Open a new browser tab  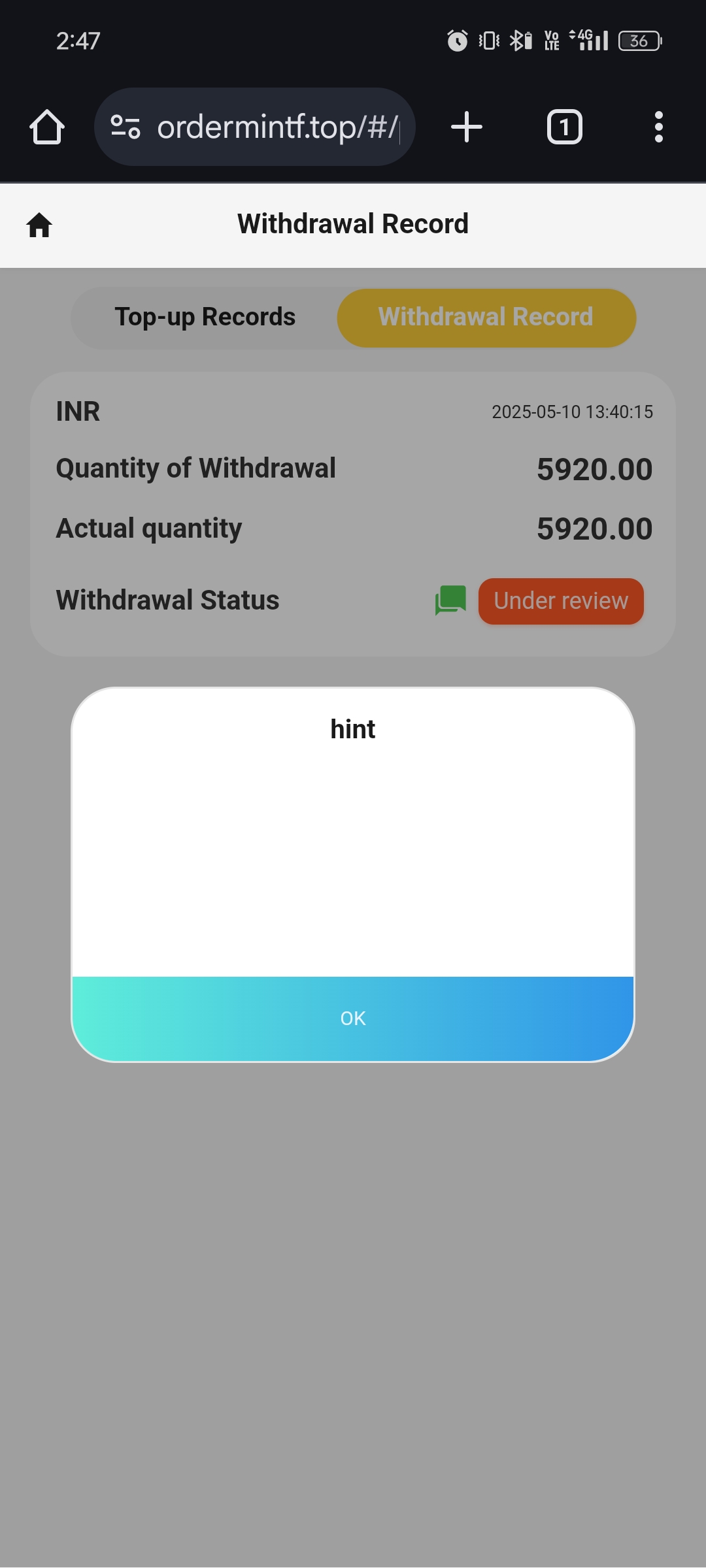click(x=467, y=127)
